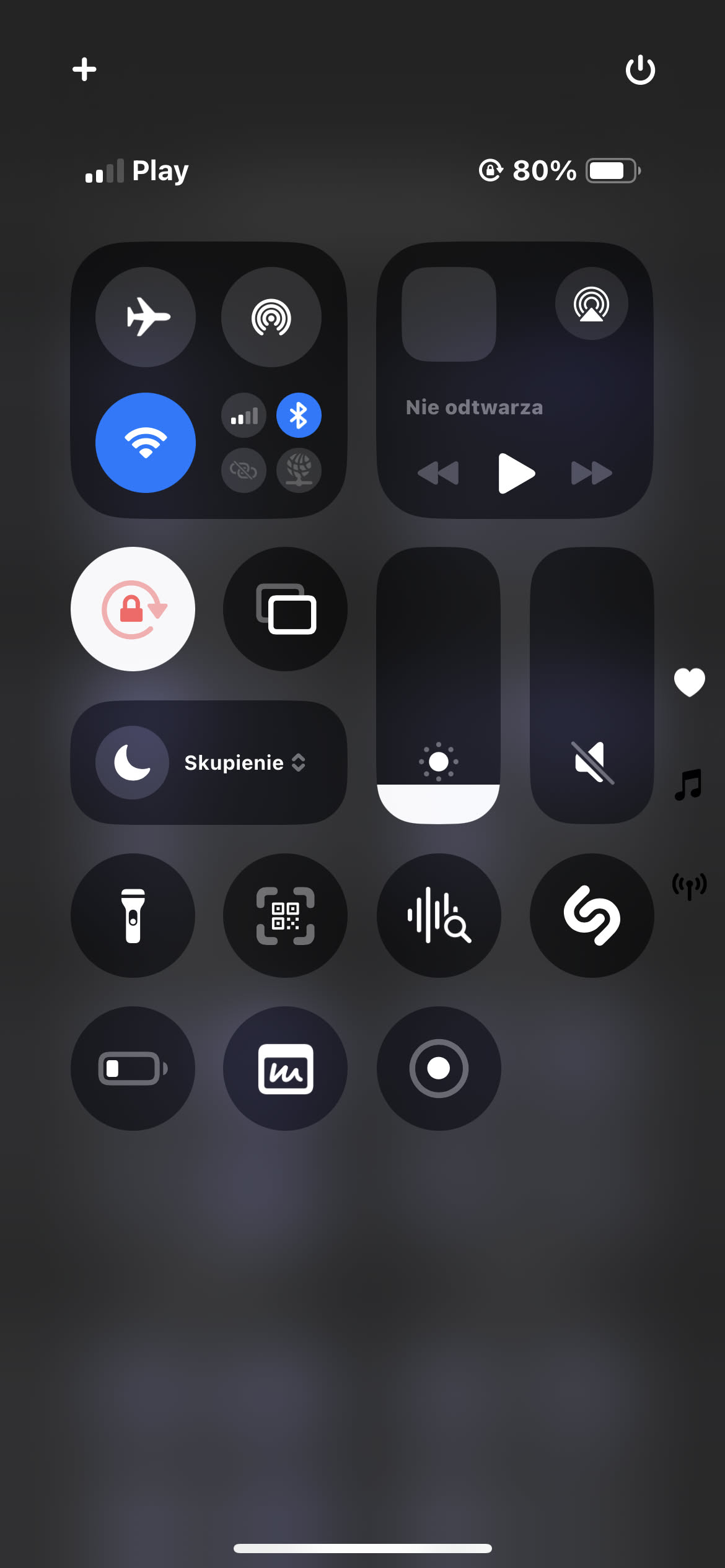
Task: Turn off rotation lock
Action: (133, 609)
